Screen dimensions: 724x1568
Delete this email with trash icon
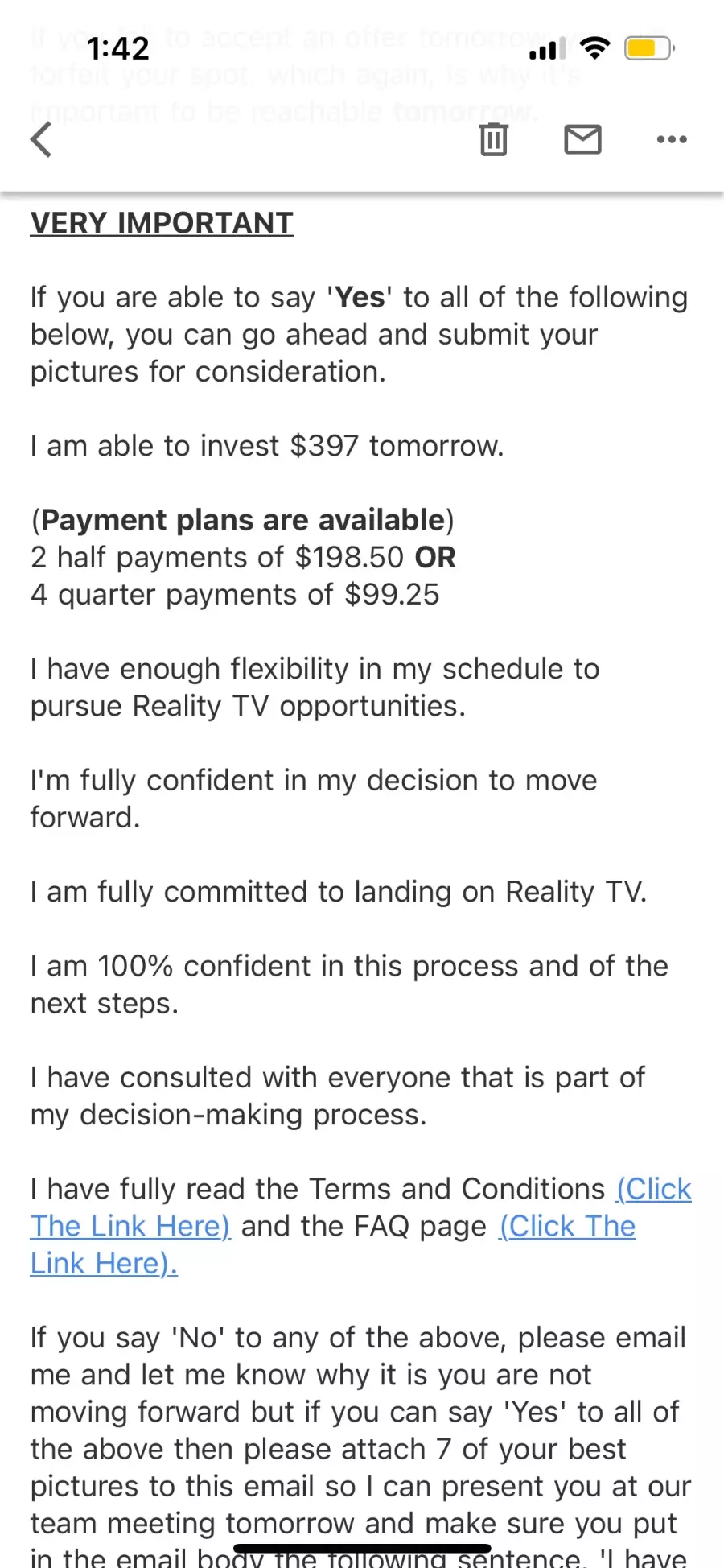[493, 139]
